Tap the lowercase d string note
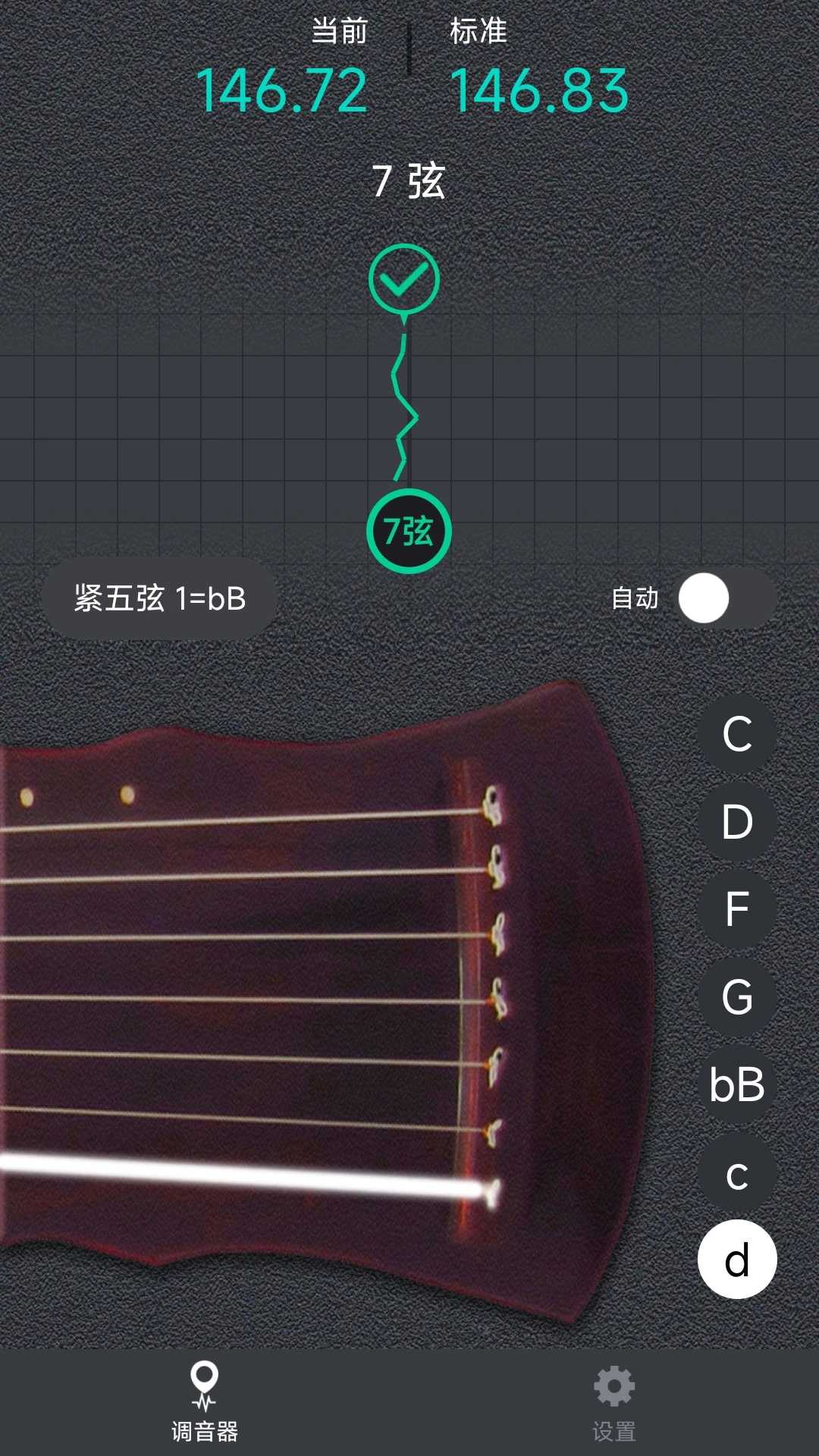Screen dimensions: 819x1456 [x=737, y=1260]
